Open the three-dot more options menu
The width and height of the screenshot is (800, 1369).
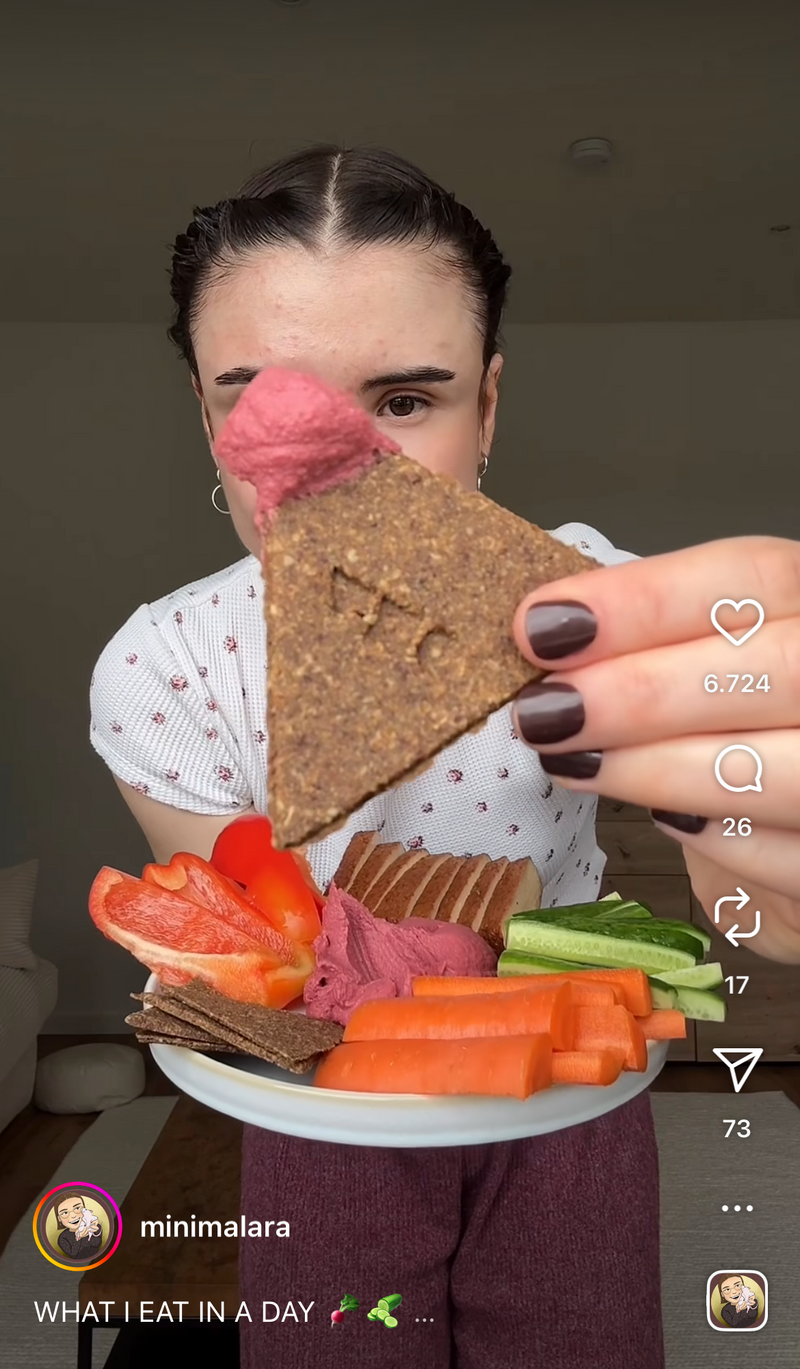tap(737, 1208)
